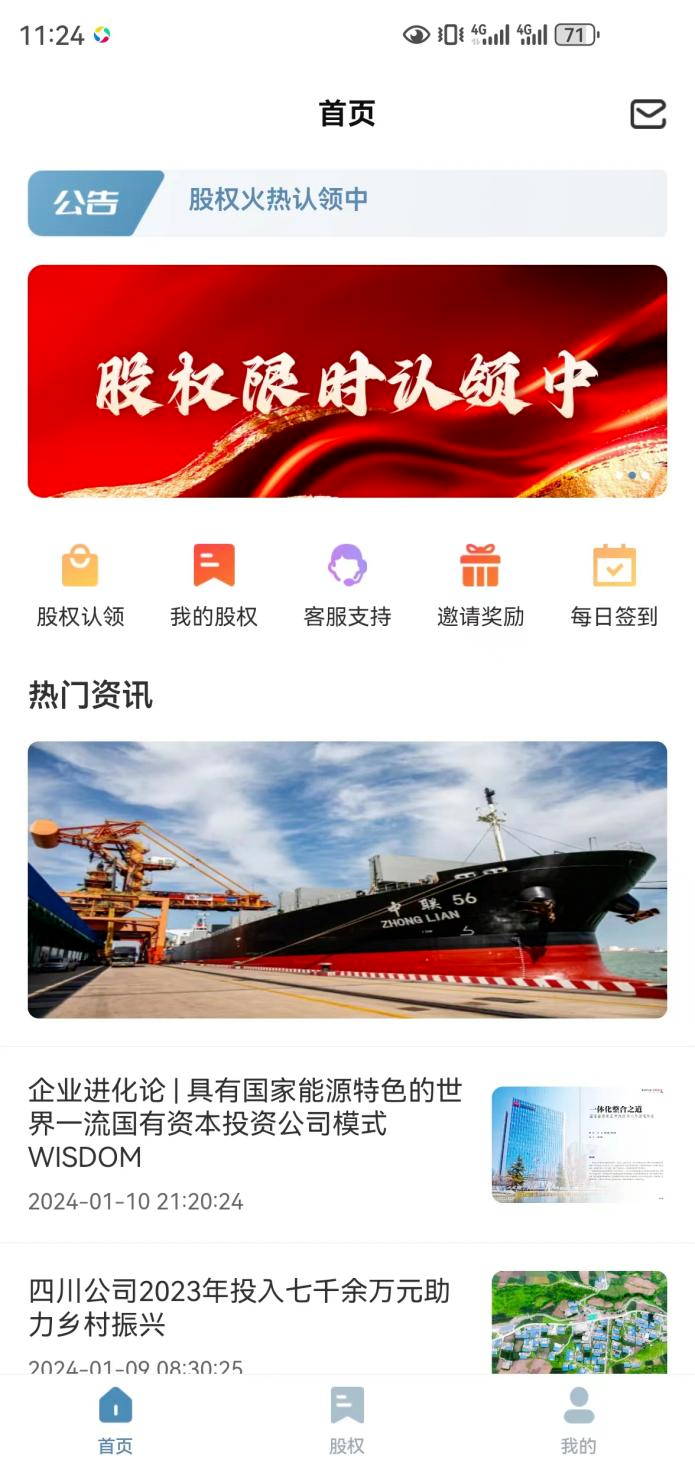
Task: Open the Zhong Lian ship news image
Action: coord(347,879)
